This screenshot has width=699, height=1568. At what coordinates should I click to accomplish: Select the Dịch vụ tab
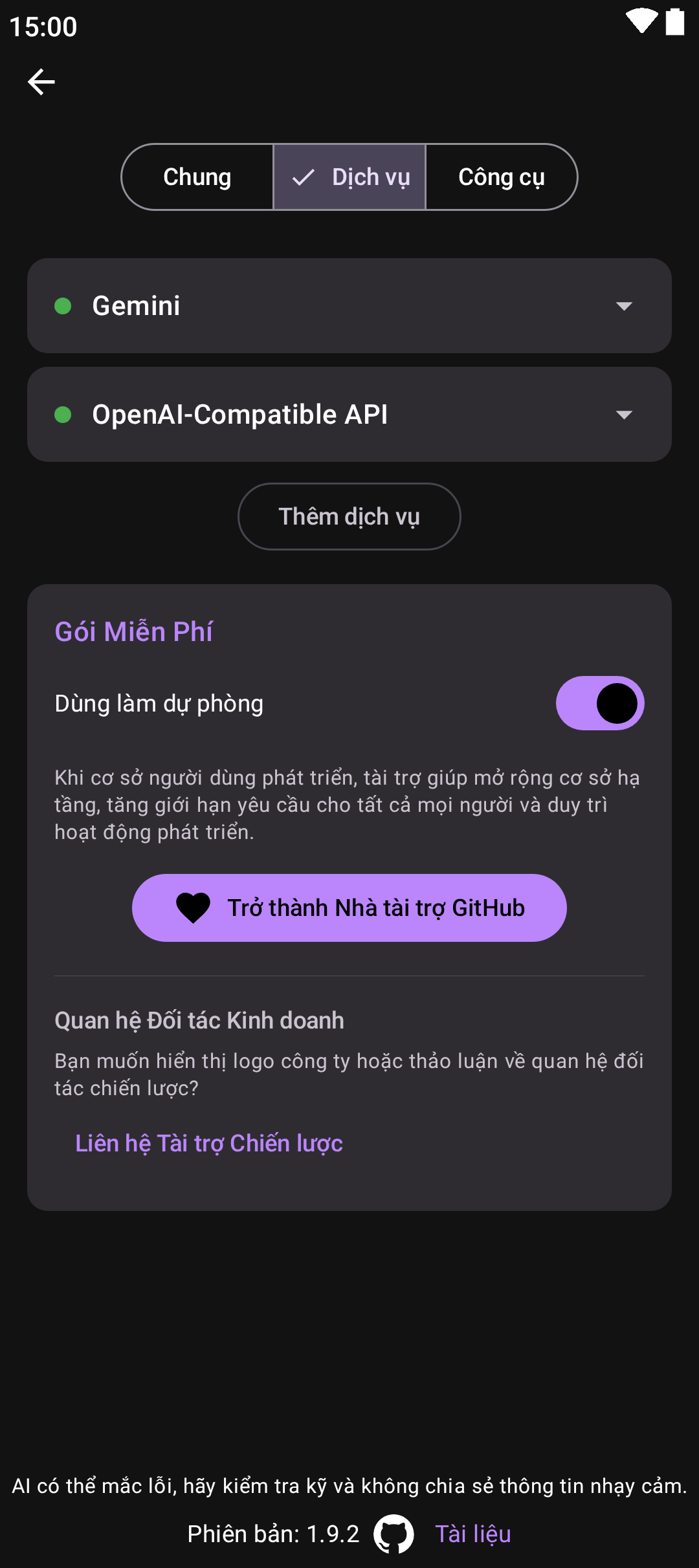pyautogui.click(x=350, y=177)
